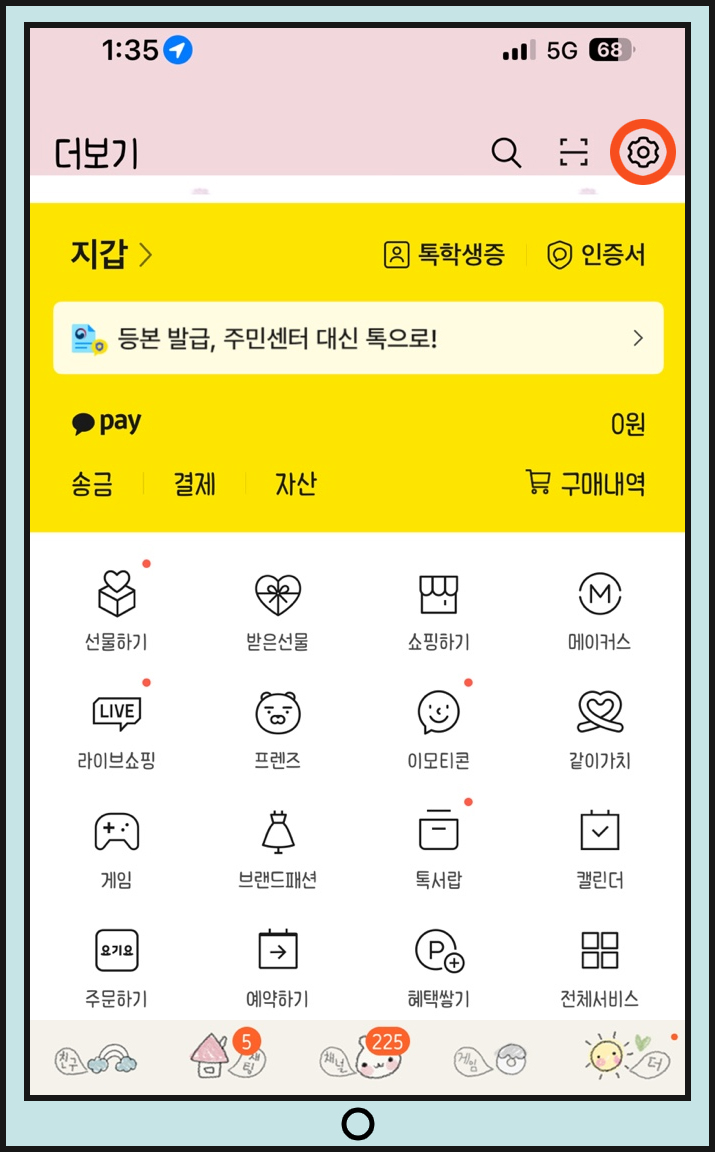
Task: Open the settings gear icon
Action: (x=643, y=152)
